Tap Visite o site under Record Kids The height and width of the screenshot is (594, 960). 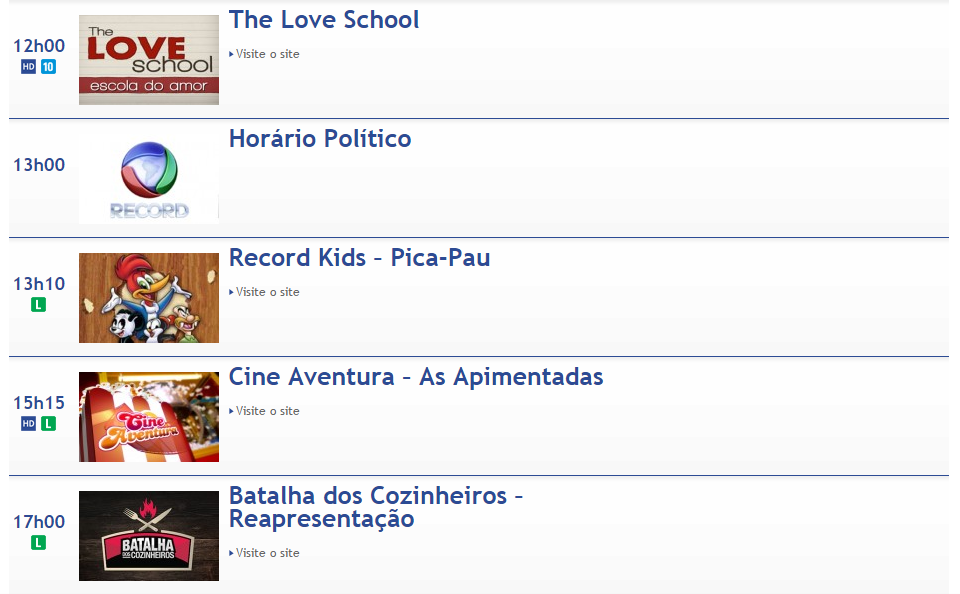click(267, 292)
